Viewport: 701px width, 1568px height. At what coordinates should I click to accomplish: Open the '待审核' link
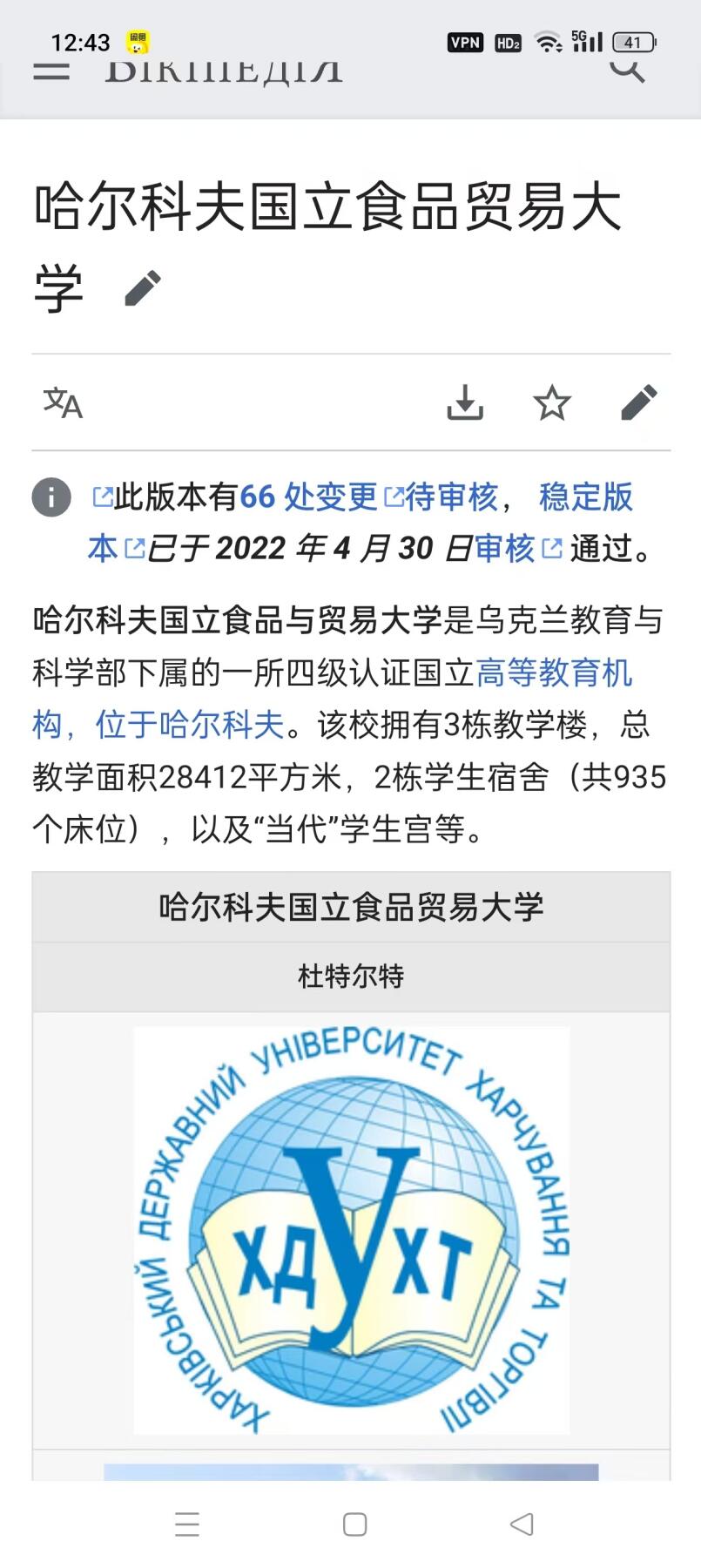(x=451, y=497)
